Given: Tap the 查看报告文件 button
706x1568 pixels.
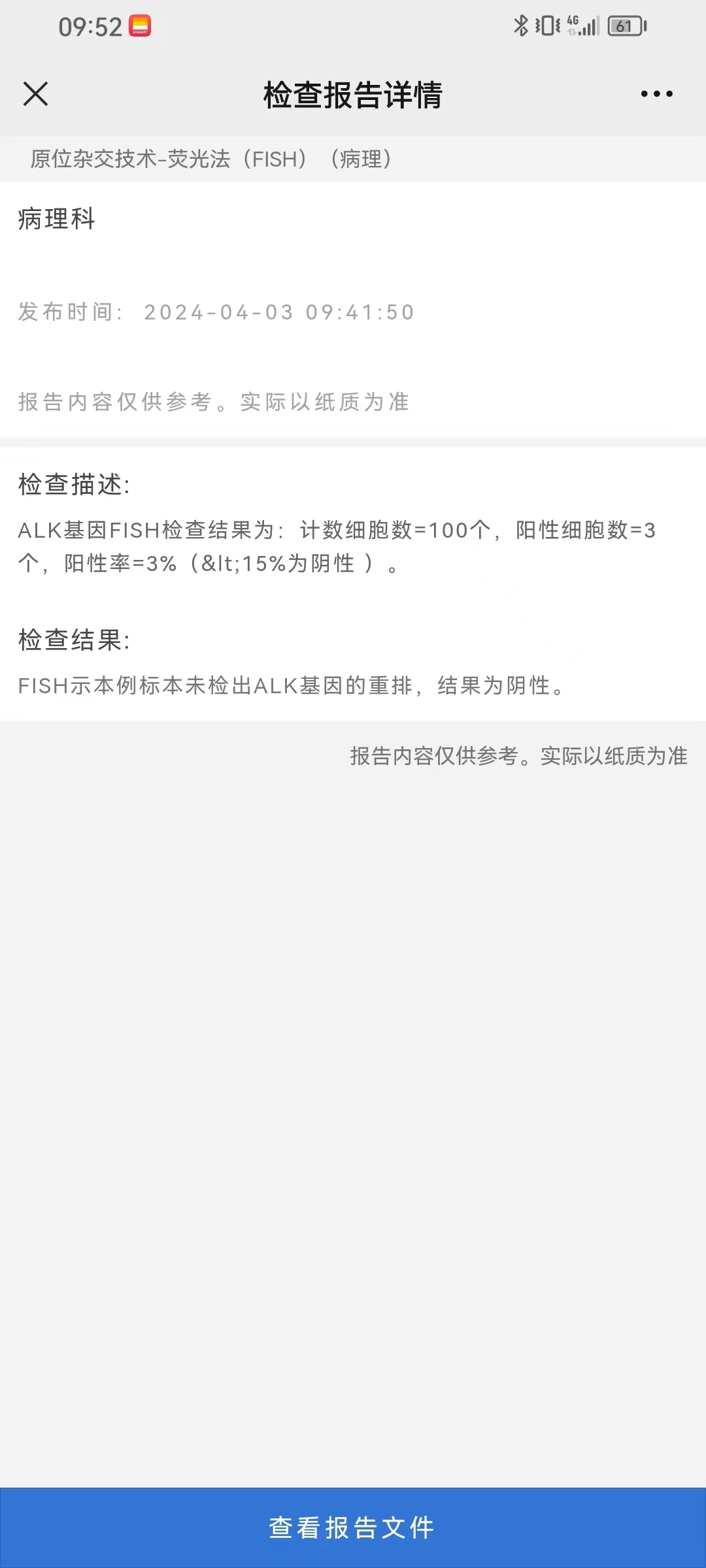Looking at the screenshot, I should pyautogui.click(x=353, y=1527).
